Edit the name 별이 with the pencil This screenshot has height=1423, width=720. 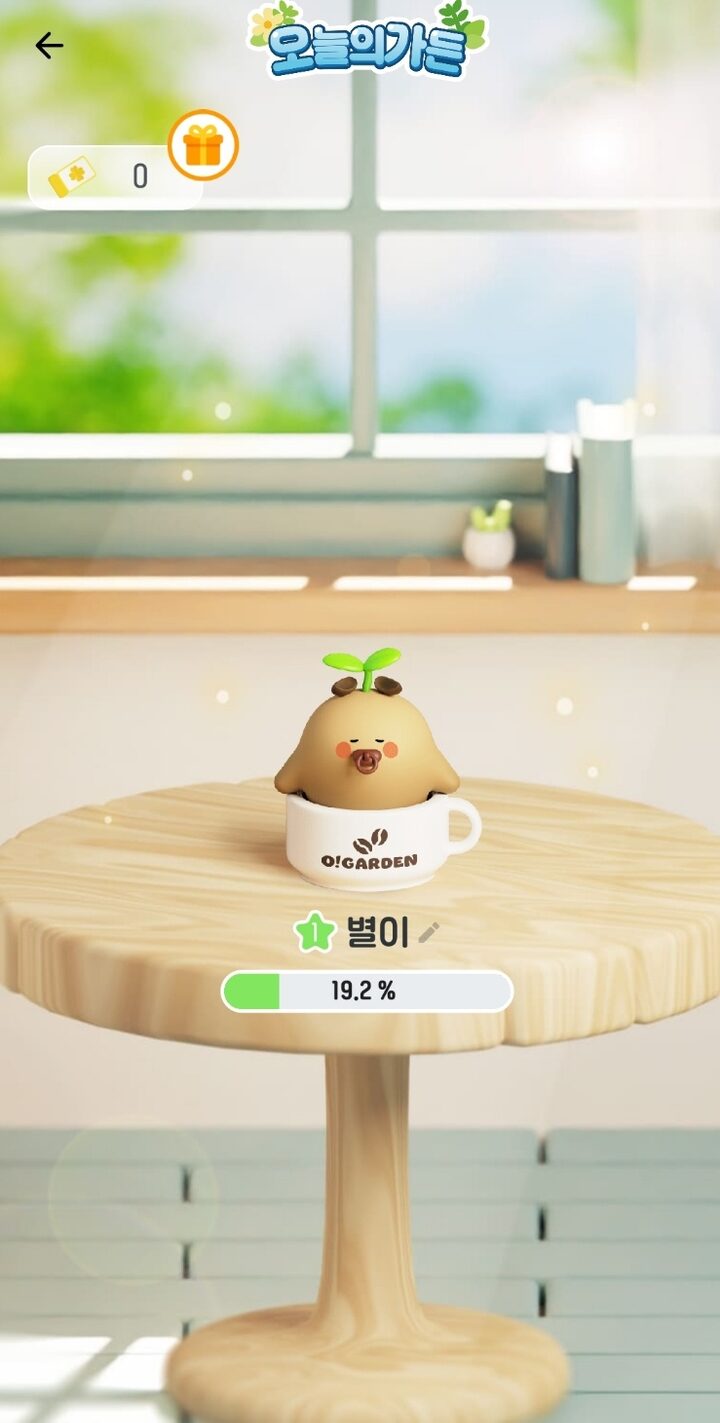tap(429, 933)
